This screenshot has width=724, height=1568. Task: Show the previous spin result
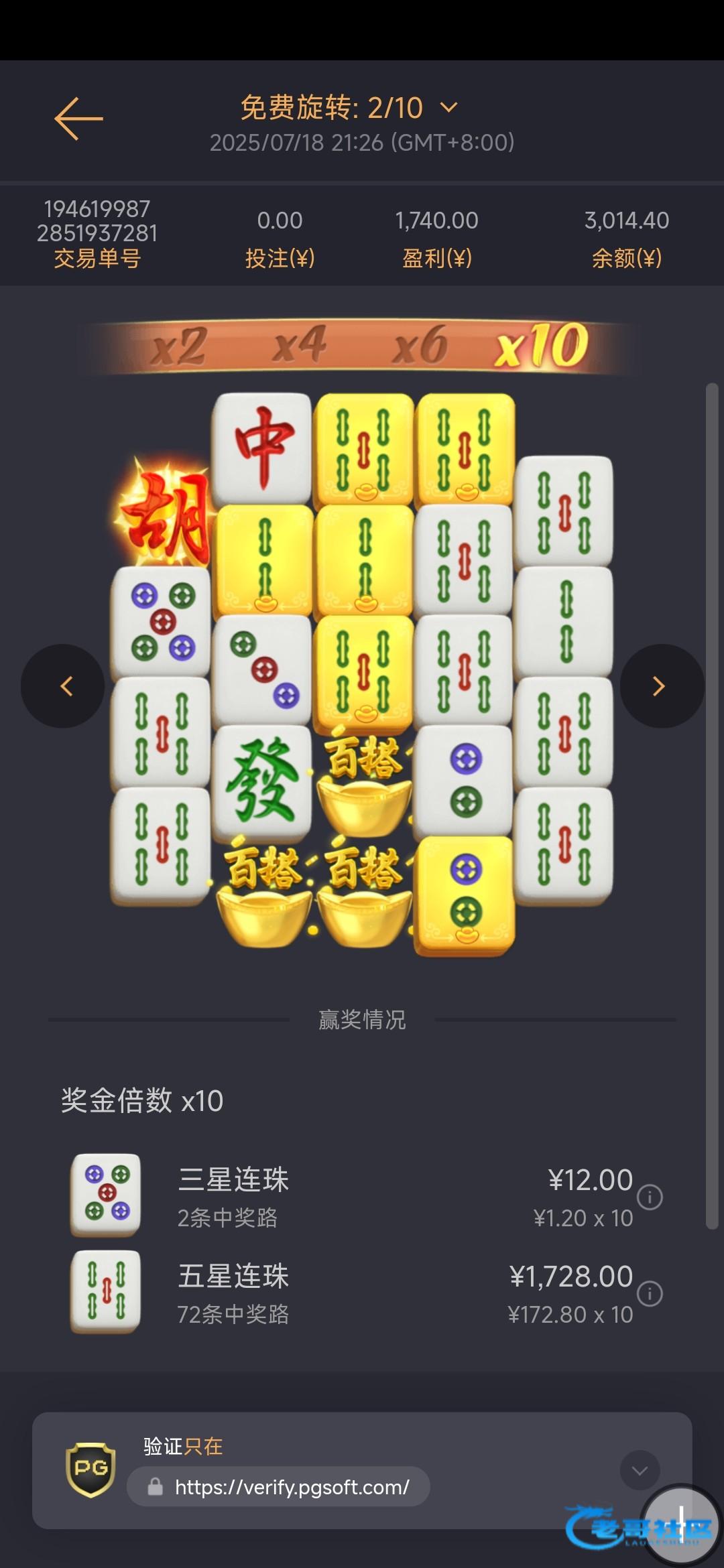click(64, 686)
